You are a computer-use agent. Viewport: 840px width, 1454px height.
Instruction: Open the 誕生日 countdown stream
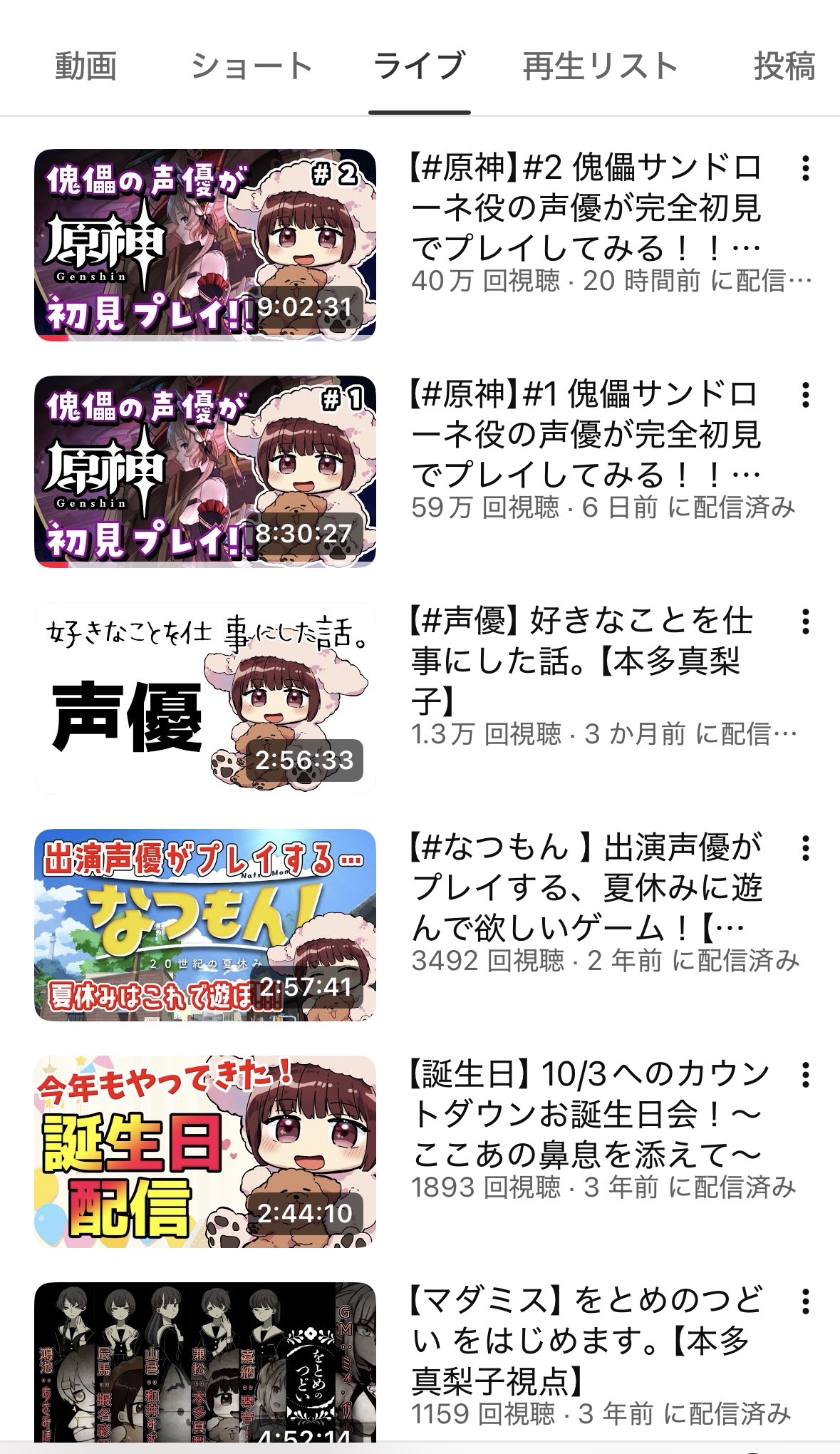205,1151
